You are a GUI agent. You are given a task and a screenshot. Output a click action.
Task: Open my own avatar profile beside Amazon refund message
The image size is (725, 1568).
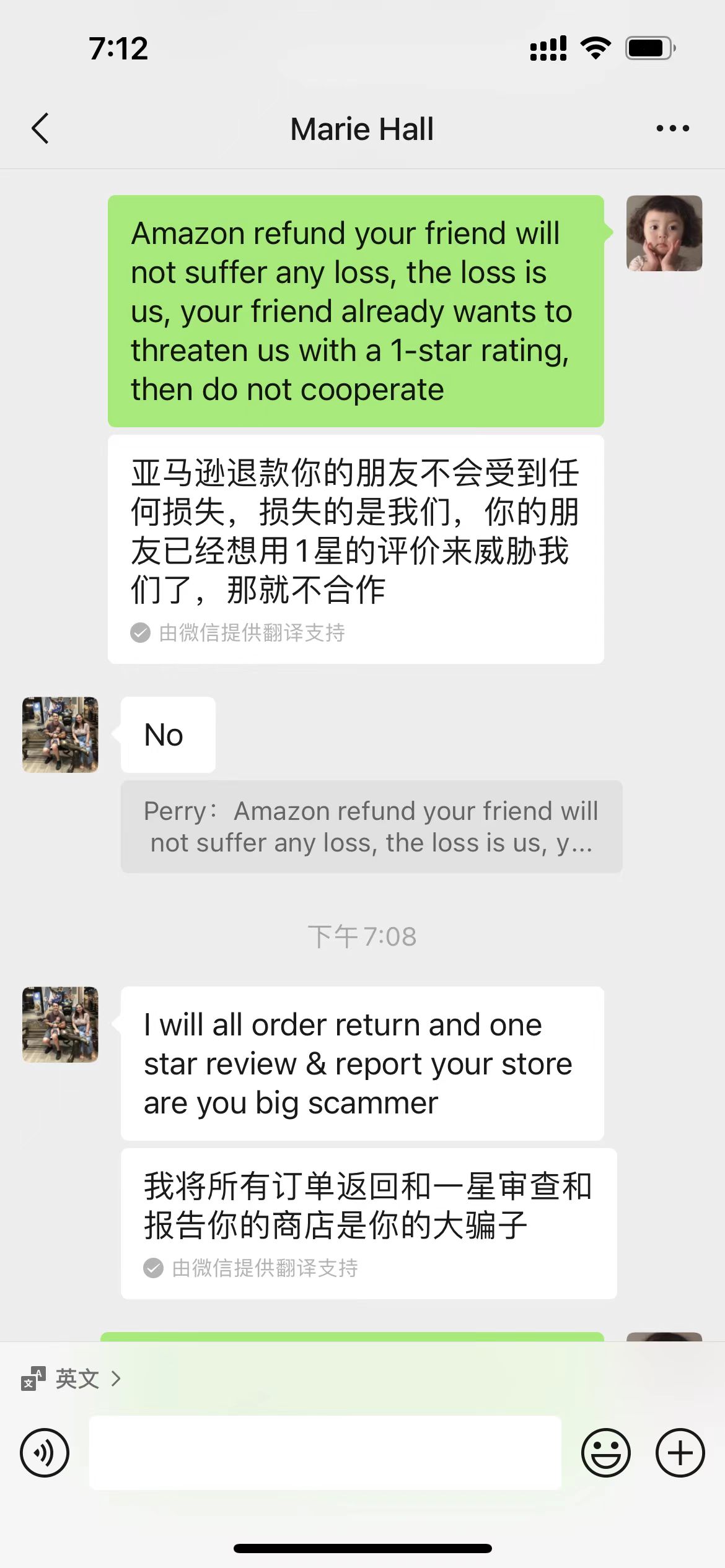[664, 233]
